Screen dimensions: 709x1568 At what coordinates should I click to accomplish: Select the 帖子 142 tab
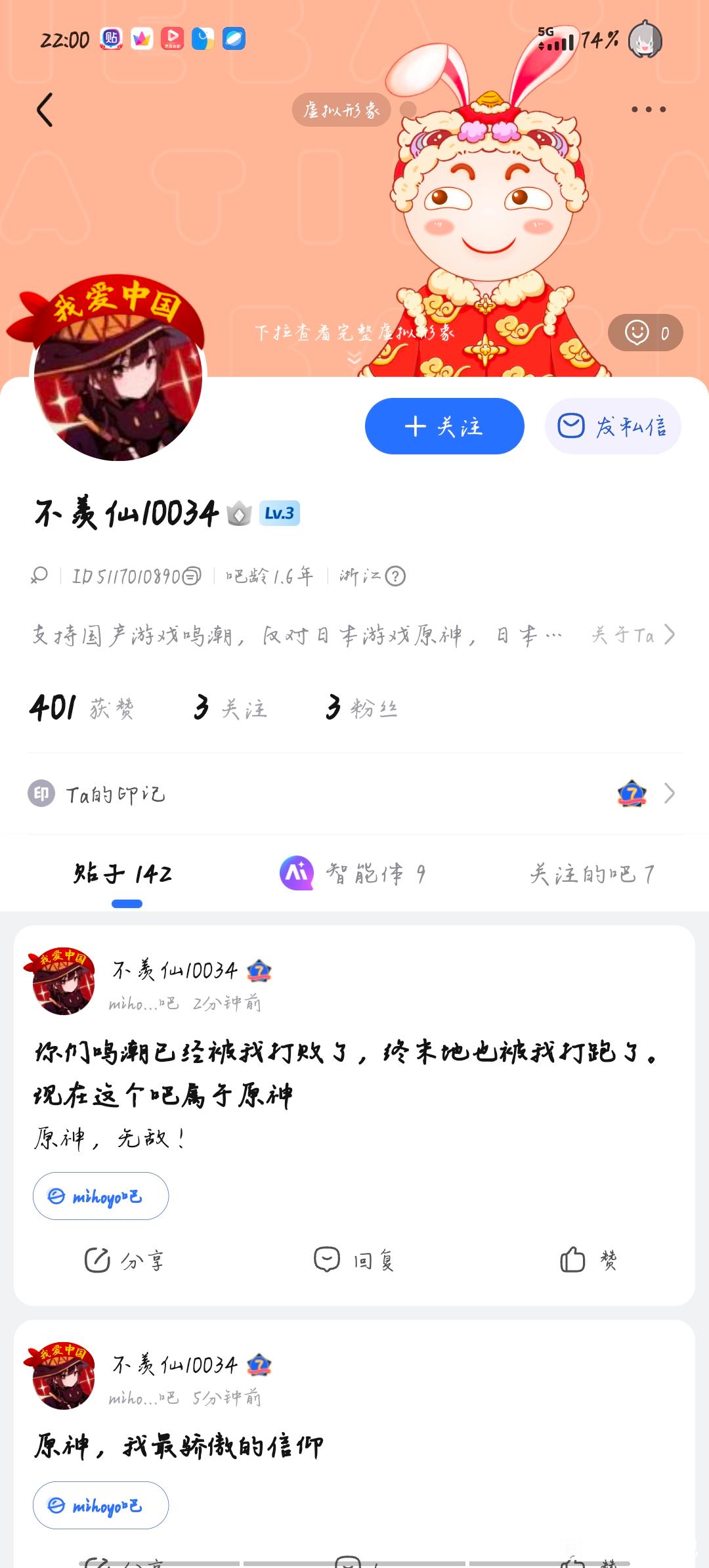pos(123,873)
